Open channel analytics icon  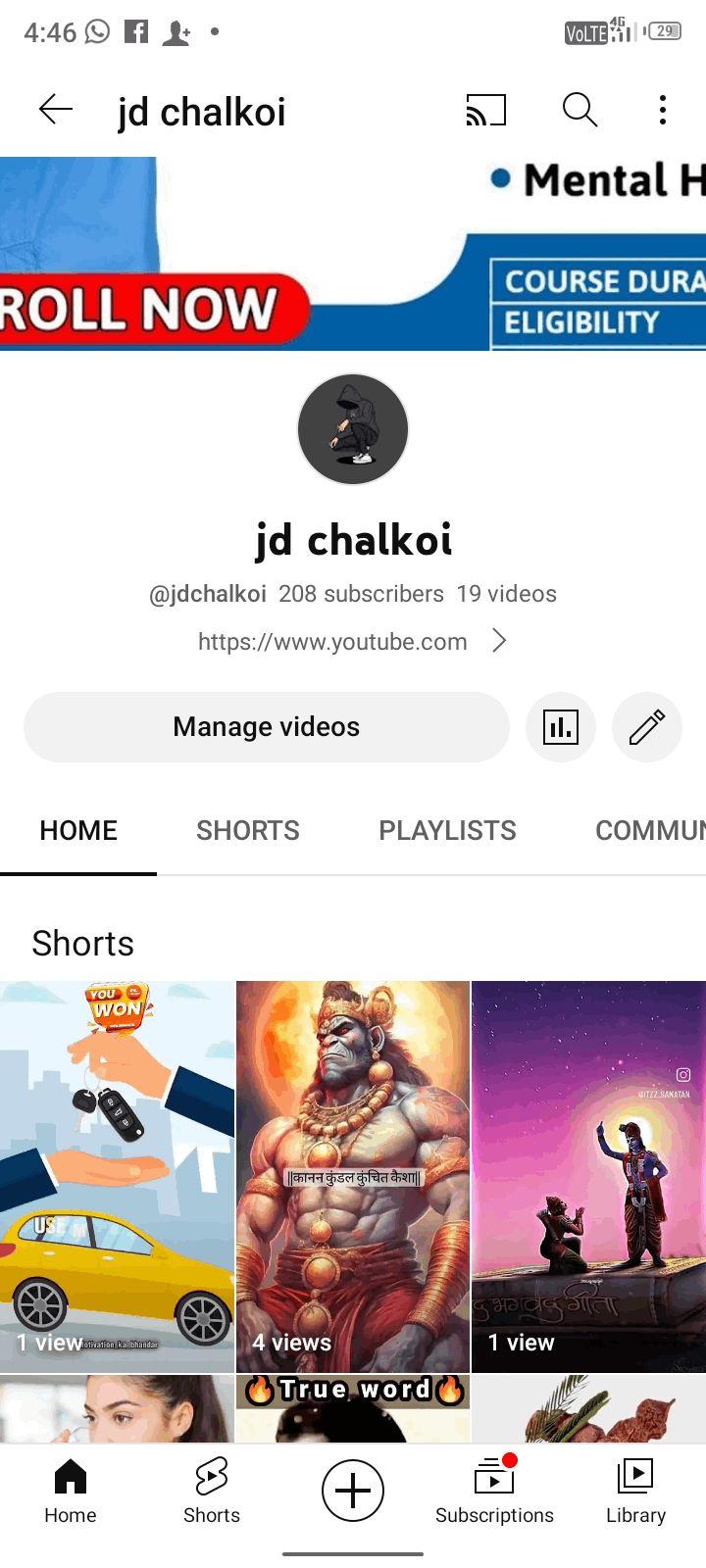[561, 727]
